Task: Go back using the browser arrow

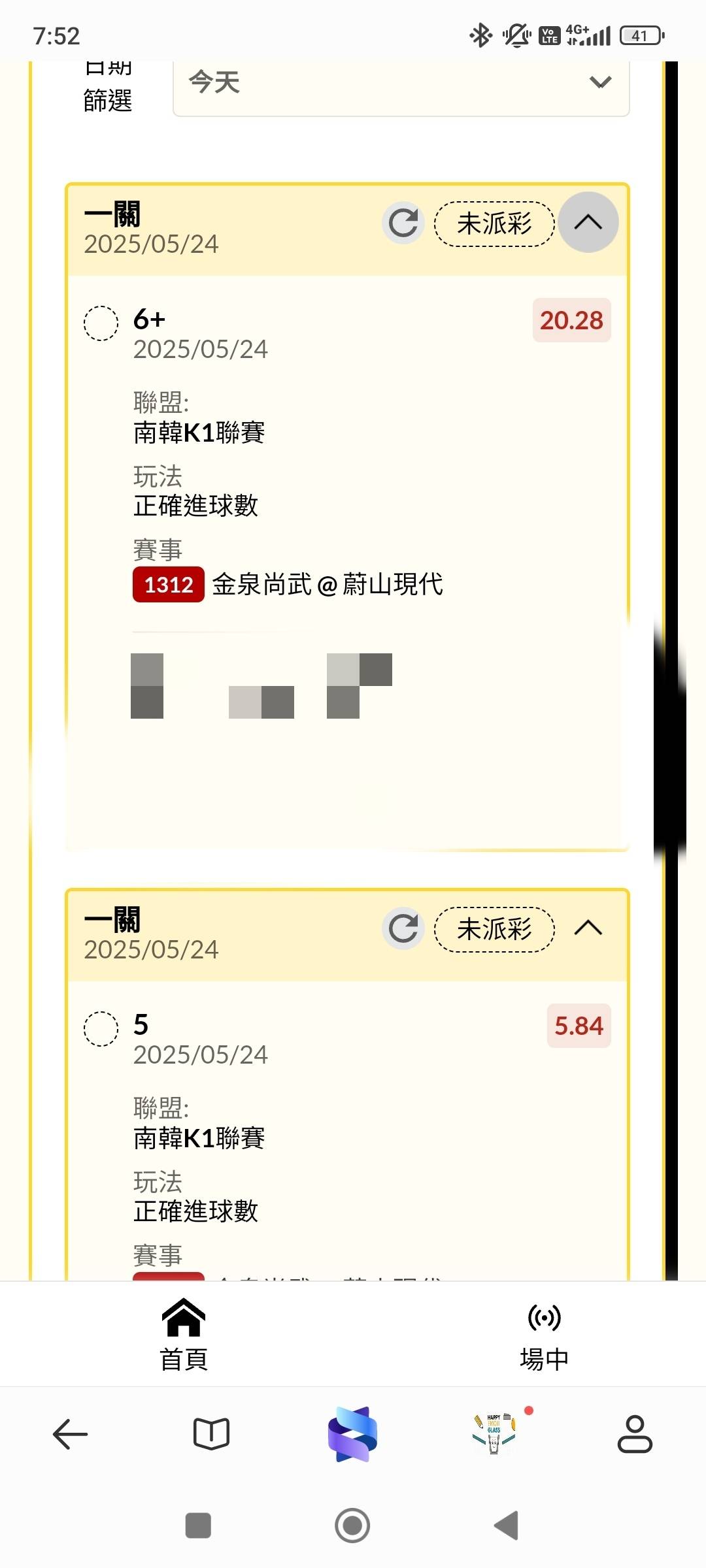Action: (x=70, y=1434)
